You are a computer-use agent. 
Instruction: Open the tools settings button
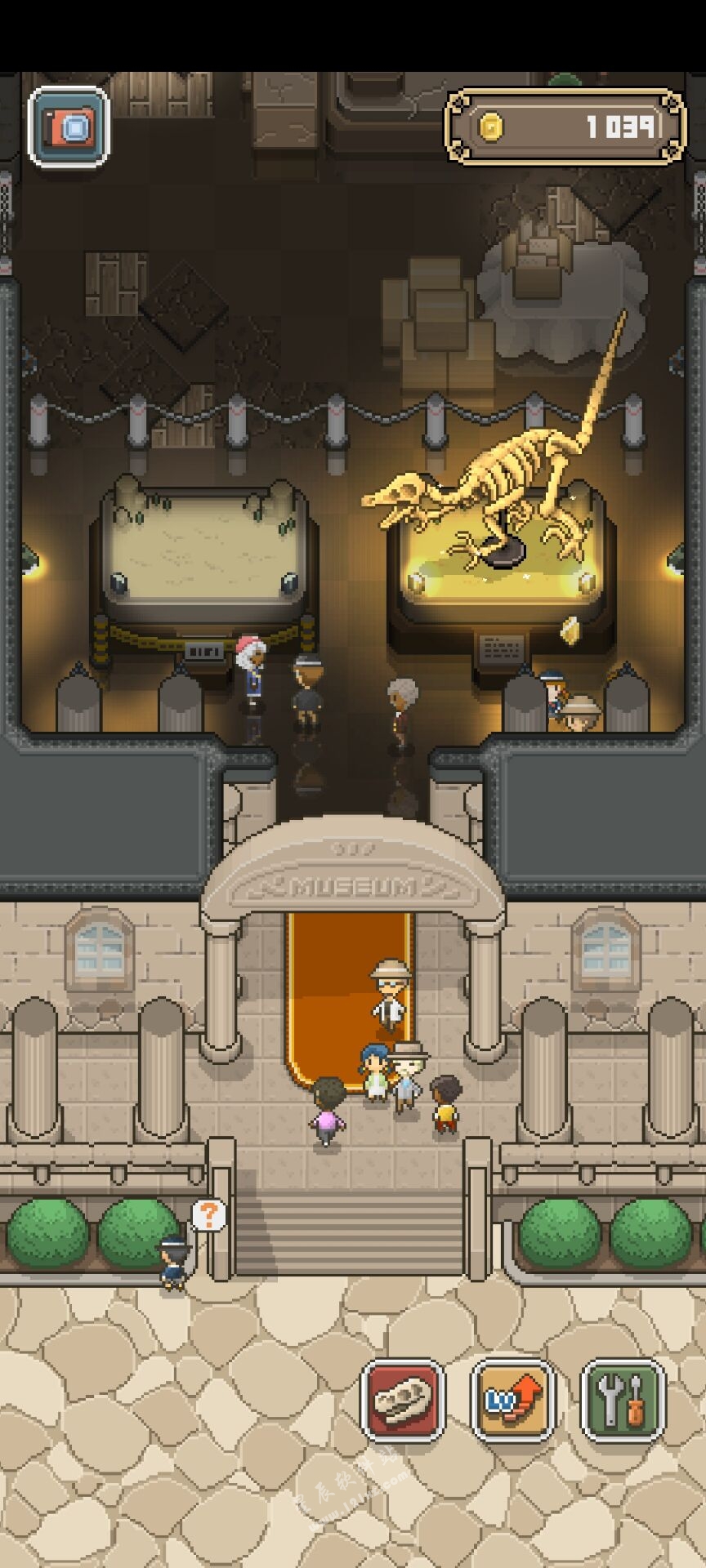(623, 1400)
